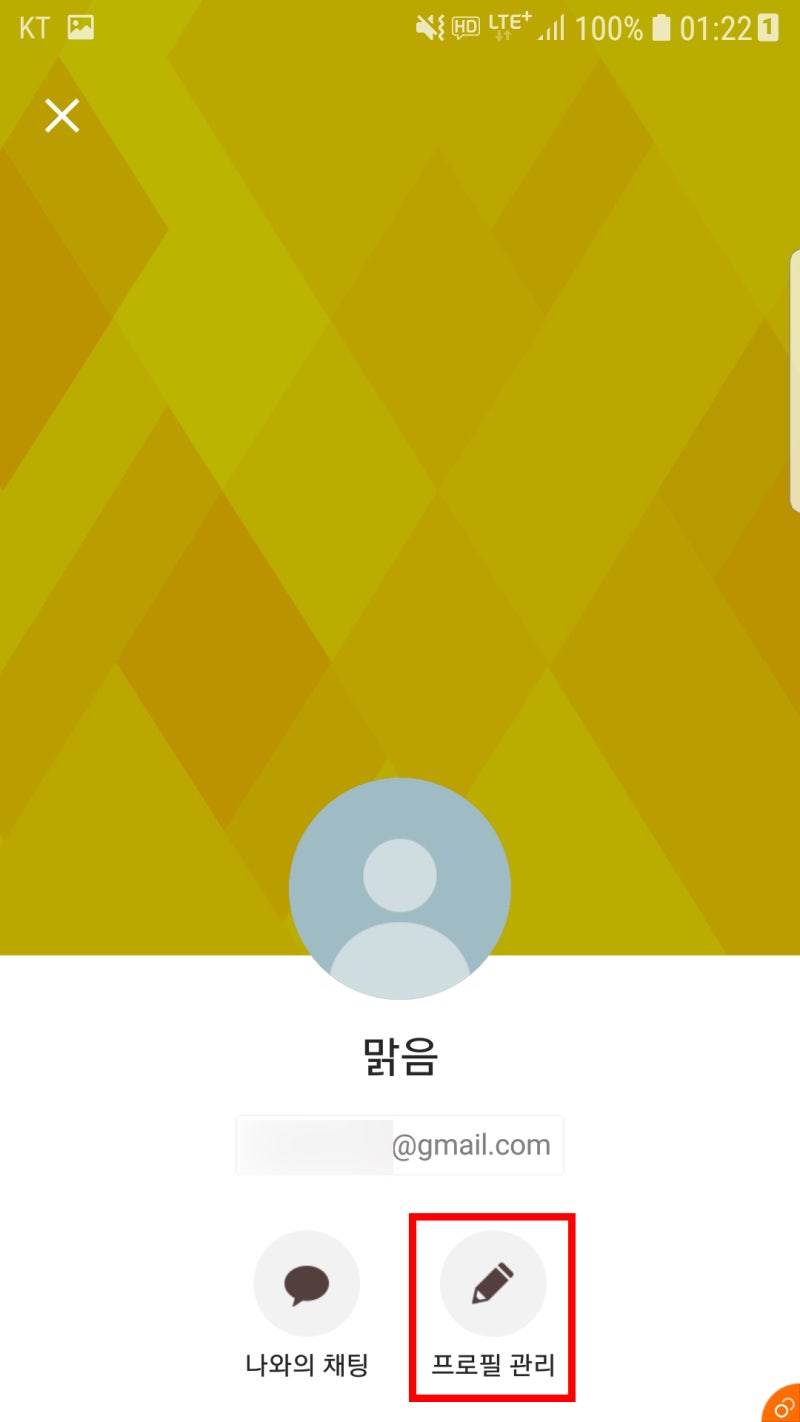
Task: Open 나와의 채팅 chat button
Action: click(x=307, y=1283)
